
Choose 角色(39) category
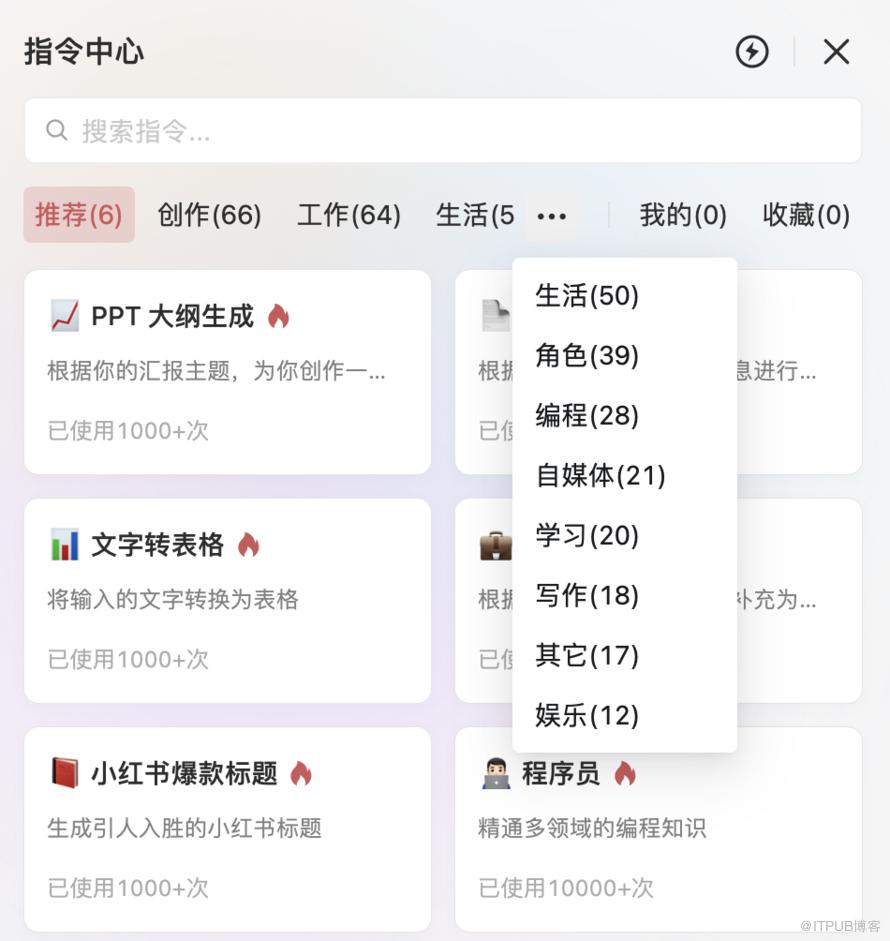point(587,356)
